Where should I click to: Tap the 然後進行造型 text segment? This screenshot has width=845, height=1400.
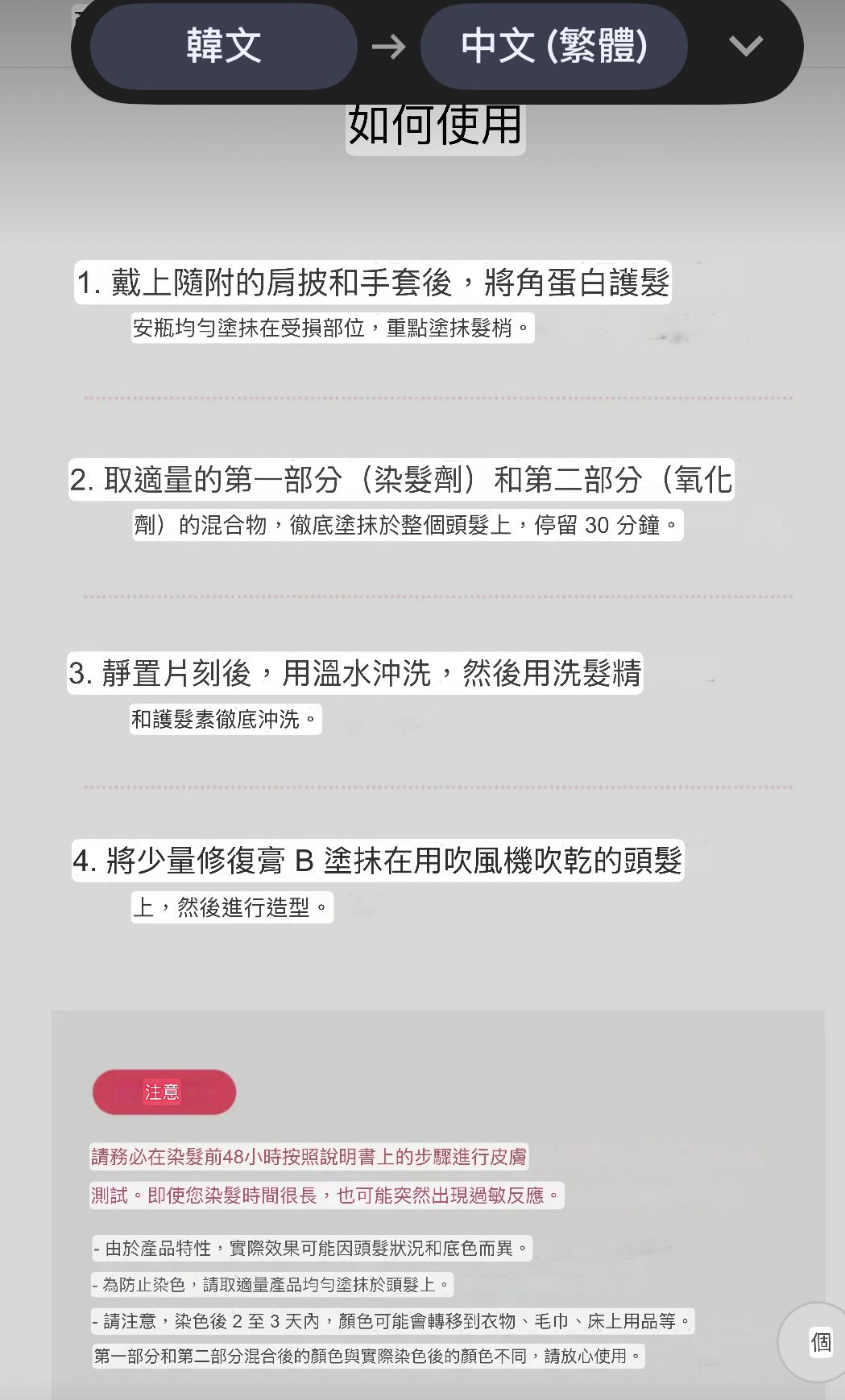231,906
